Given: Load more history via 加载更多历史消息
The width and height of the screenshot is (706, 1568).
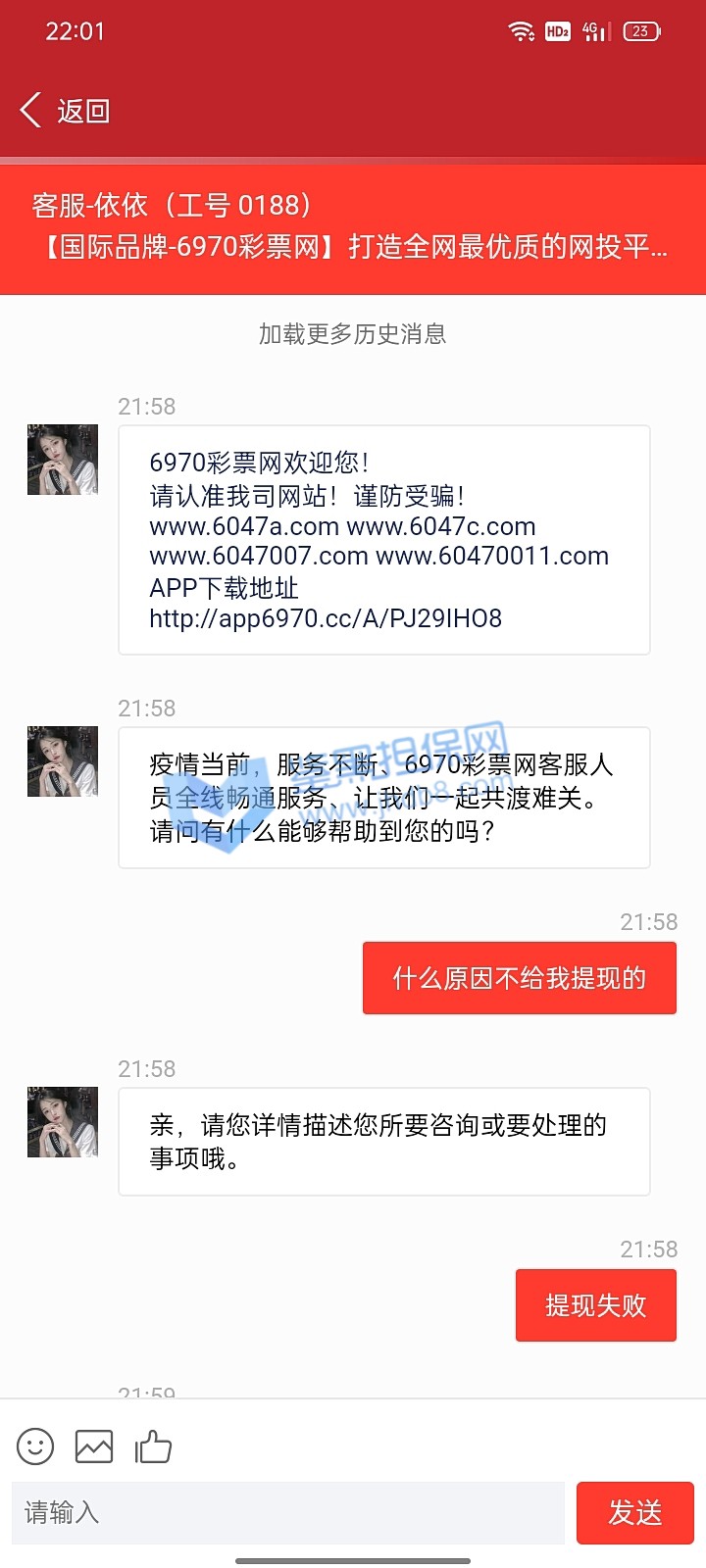Looking at the screenshot, I should coord(352,334).
